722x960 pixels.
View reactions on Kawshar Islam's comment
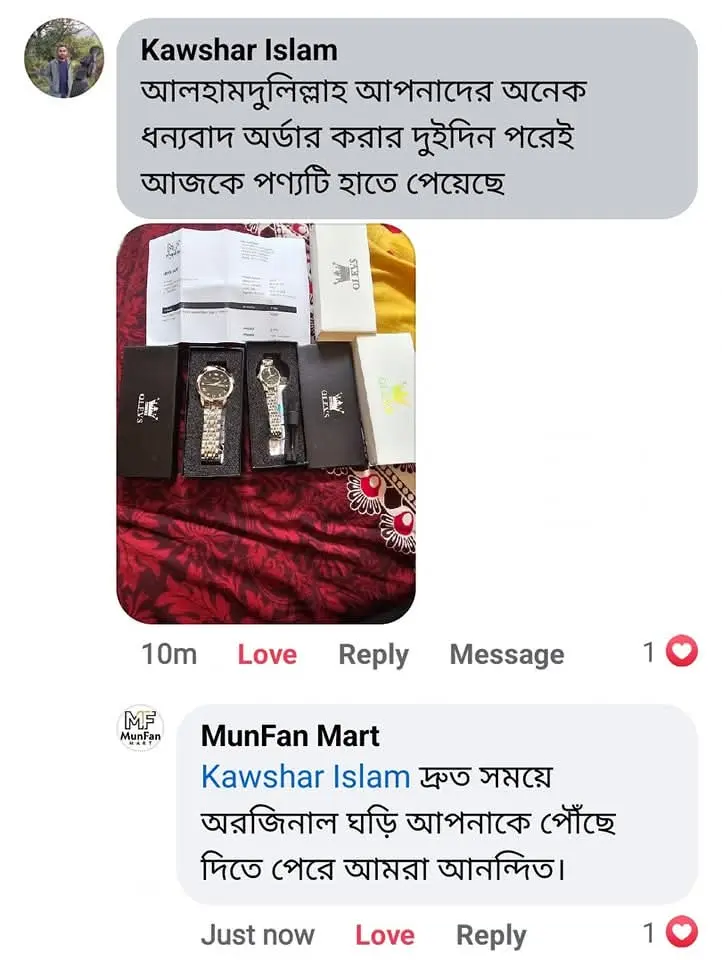670,653
